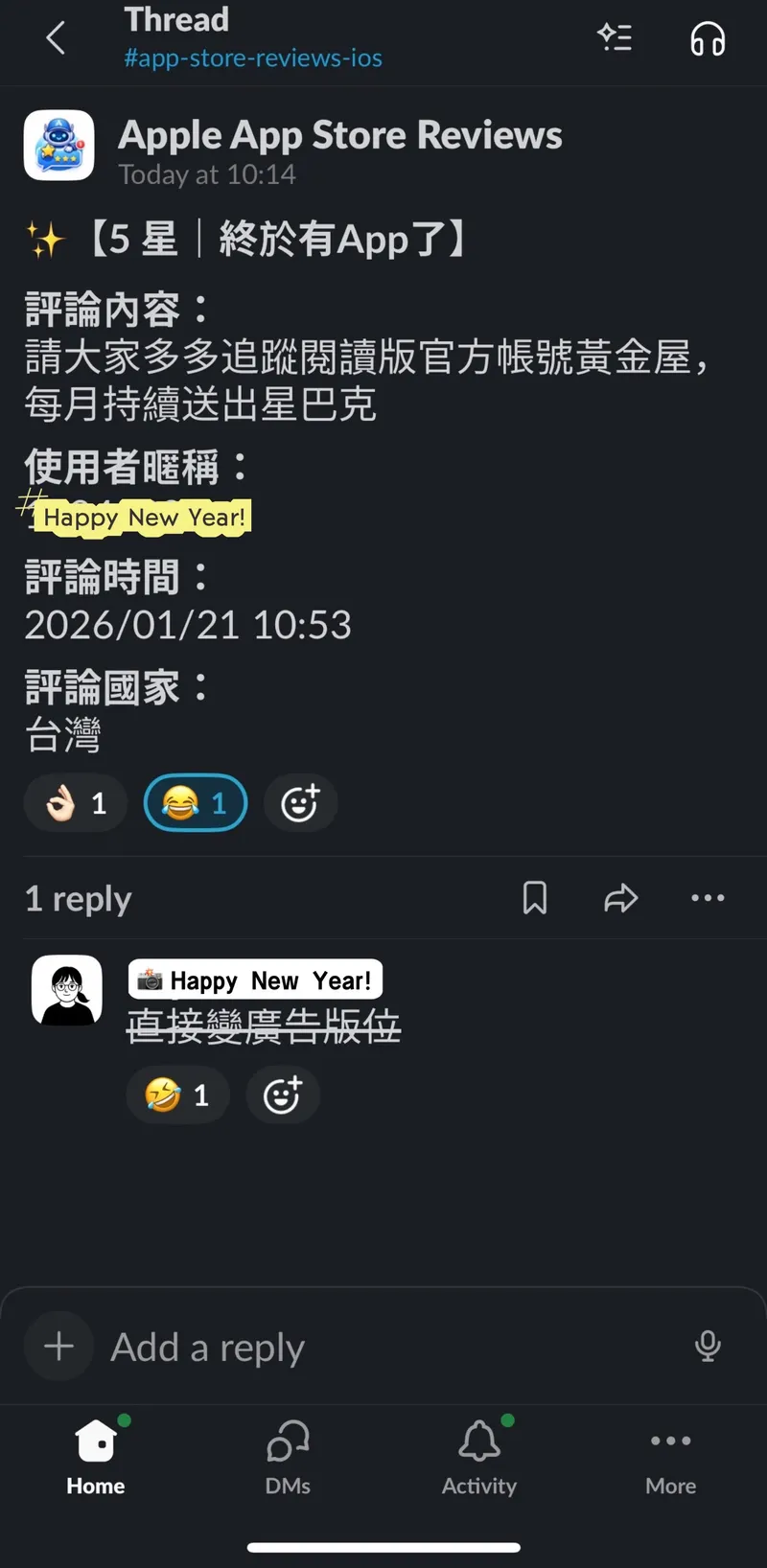This screenshot has height=1568, width=767.
Task: Add a reaction to the reply
Action: (x=283, y=1095)
